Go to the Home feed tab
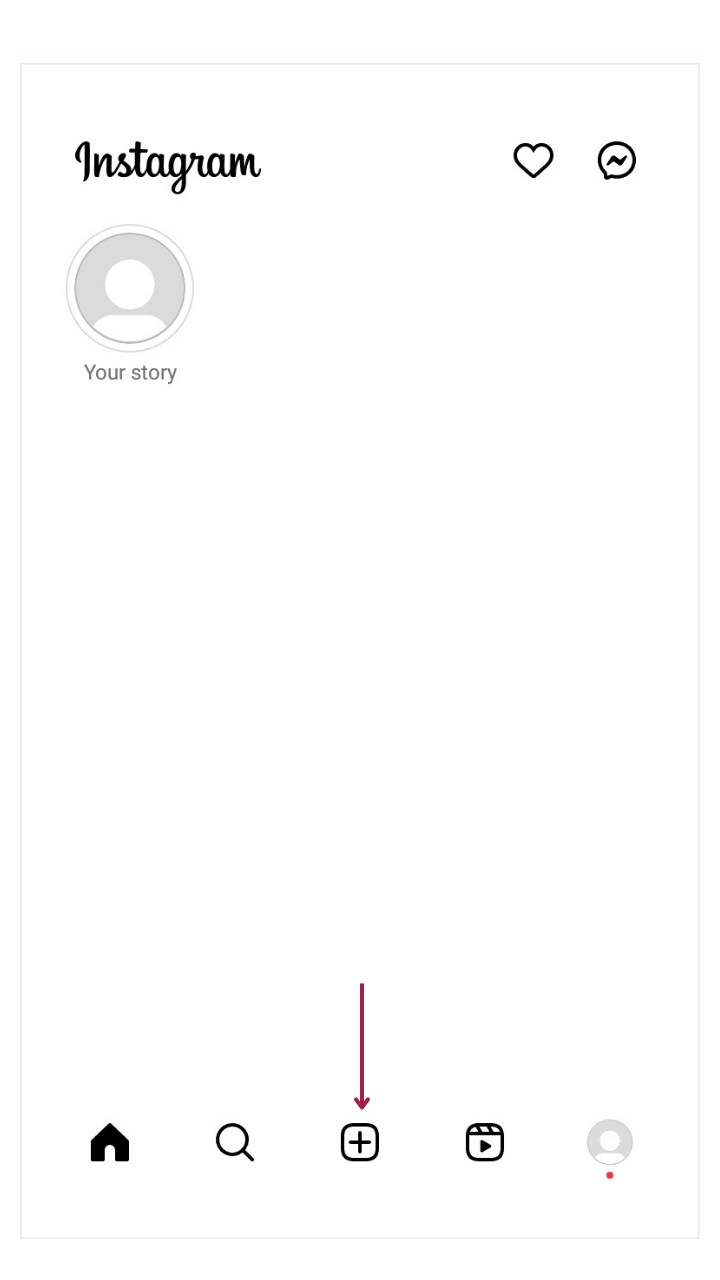The image size is (720, 1280). coord(110,1142)
